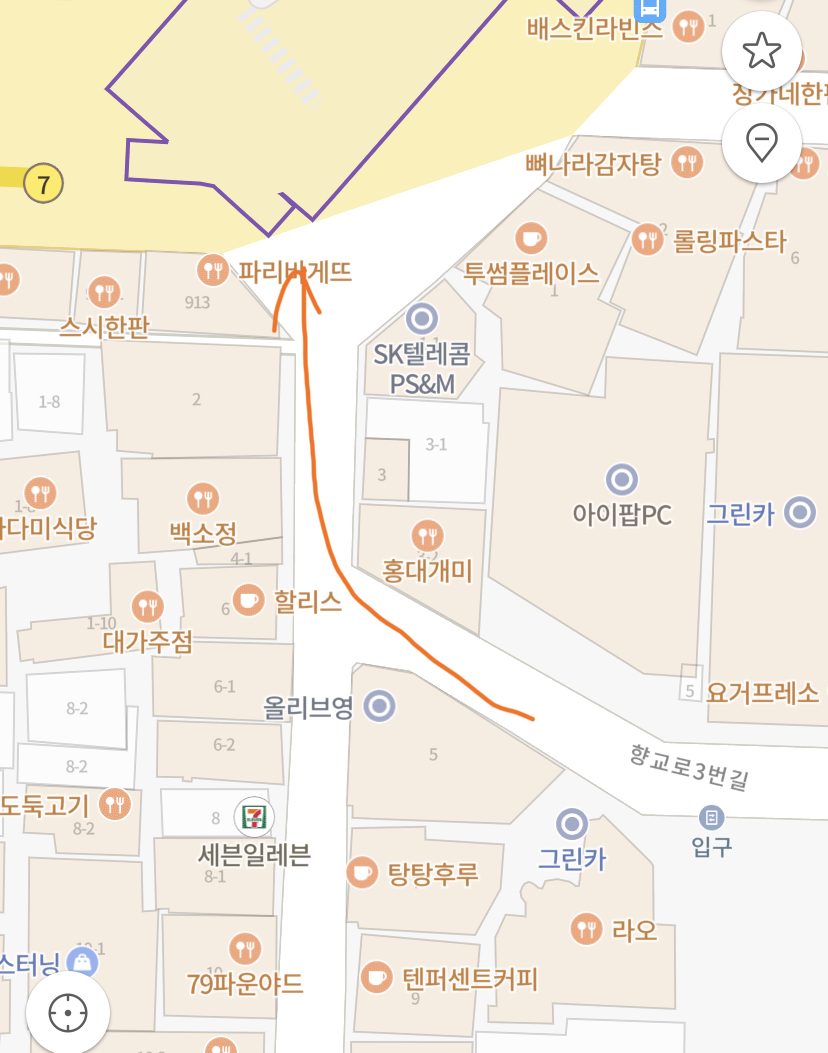Open the favorites star button
This screenshot has width=828, height=1053.
point(762,50)
